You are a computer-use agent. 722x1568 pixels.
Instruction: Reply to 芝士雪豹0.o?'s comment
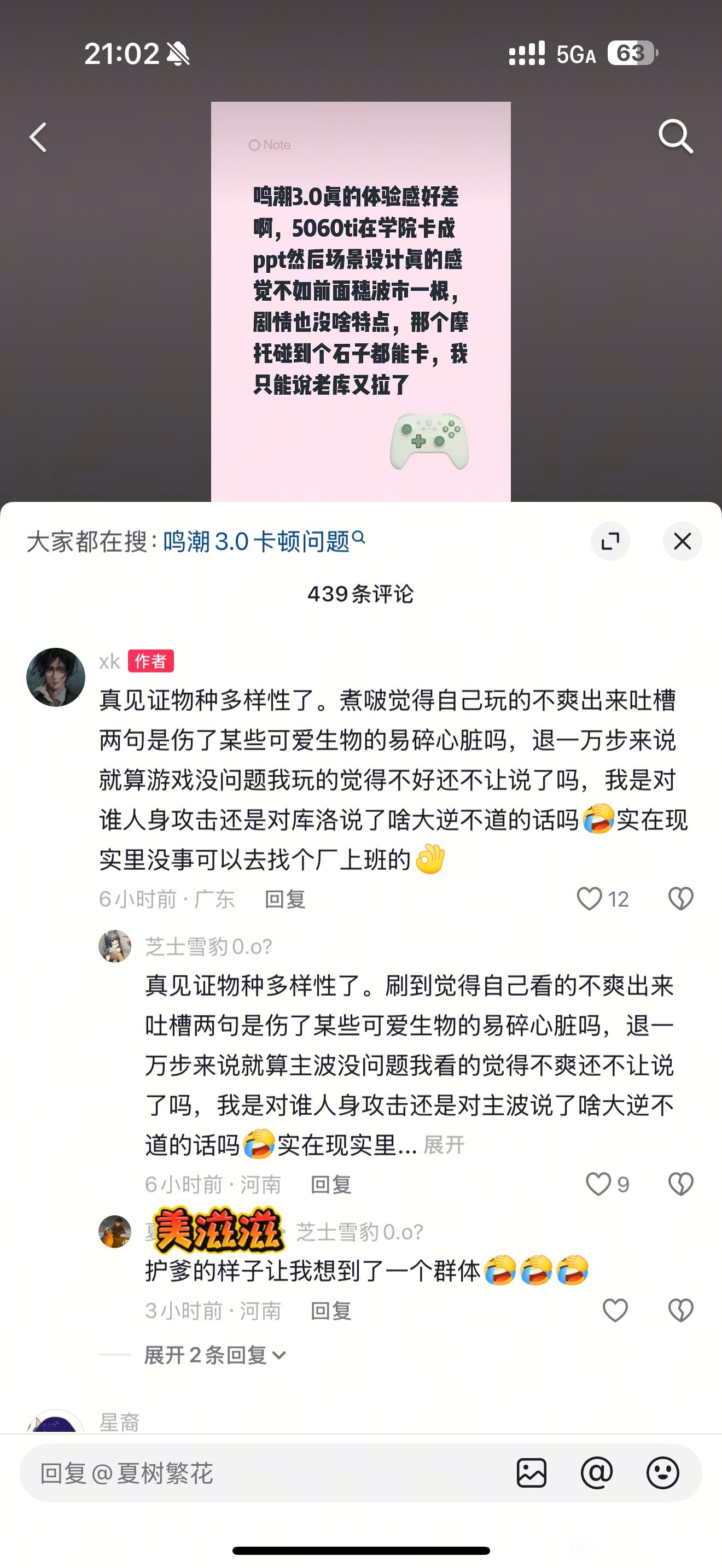pos(330,1185)
